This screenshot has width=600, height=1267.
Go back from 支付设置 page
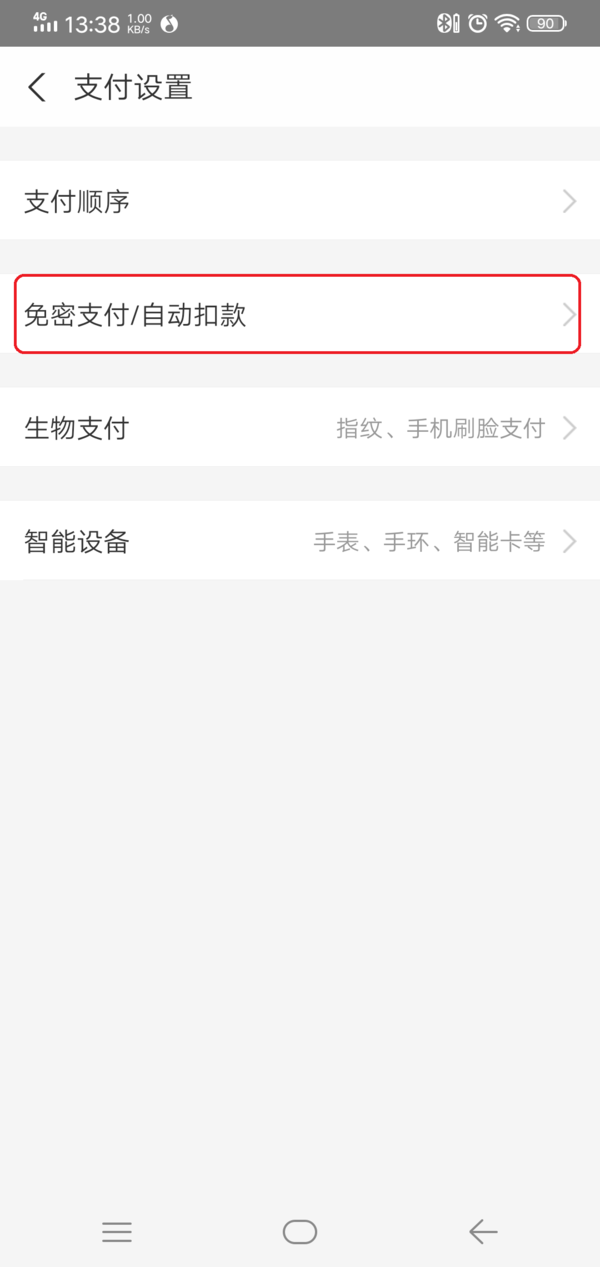(37, 87)
